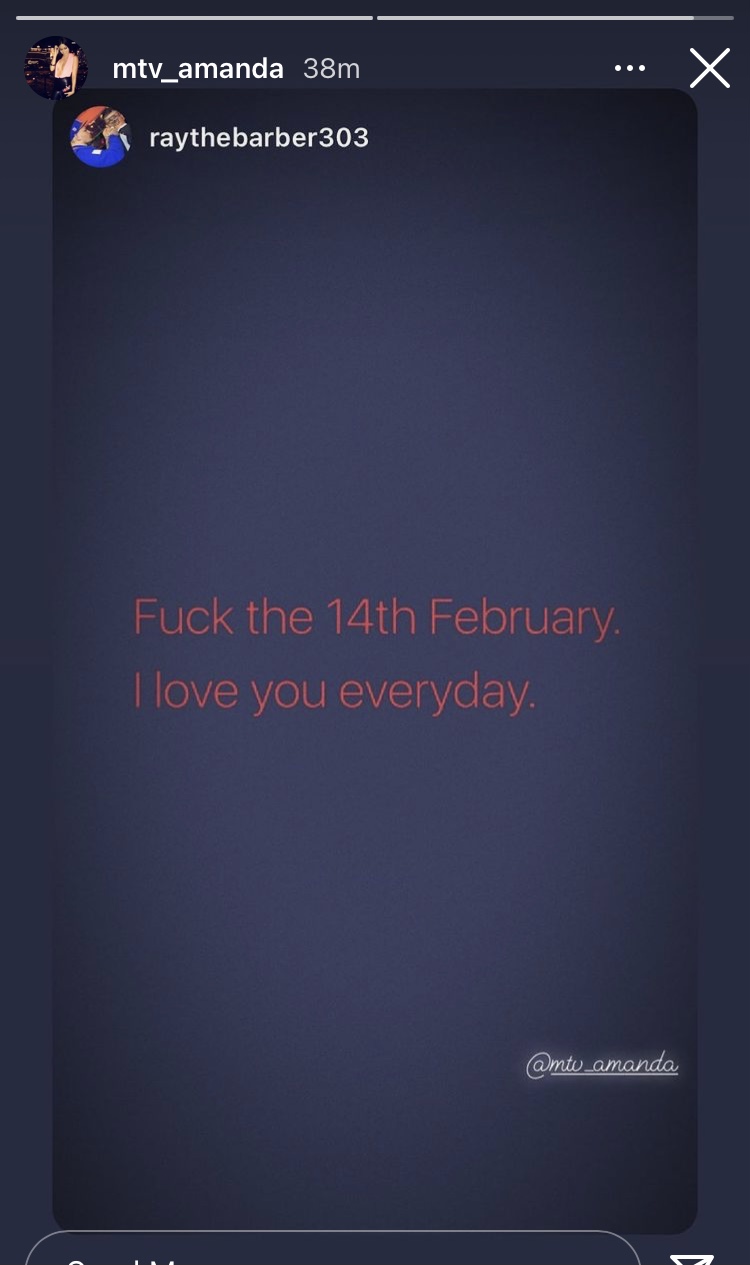Close the story with the X

710,68
